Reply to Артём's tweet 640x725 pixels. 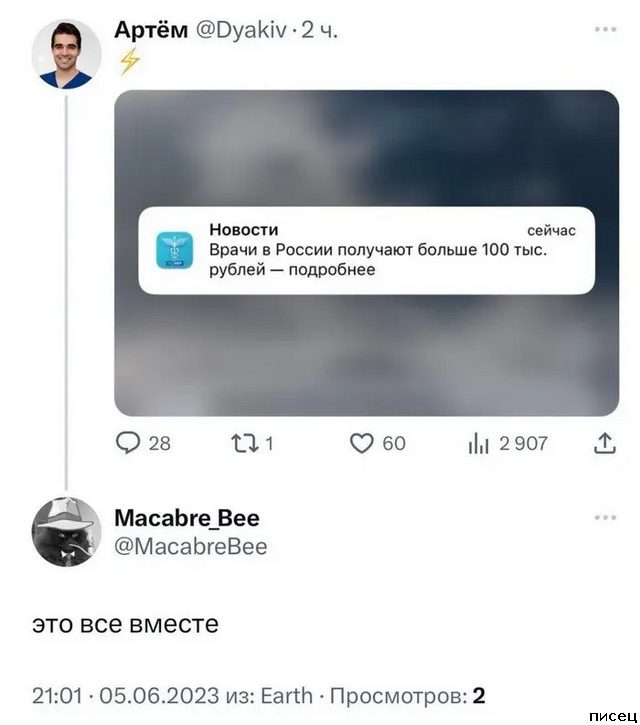132,443
